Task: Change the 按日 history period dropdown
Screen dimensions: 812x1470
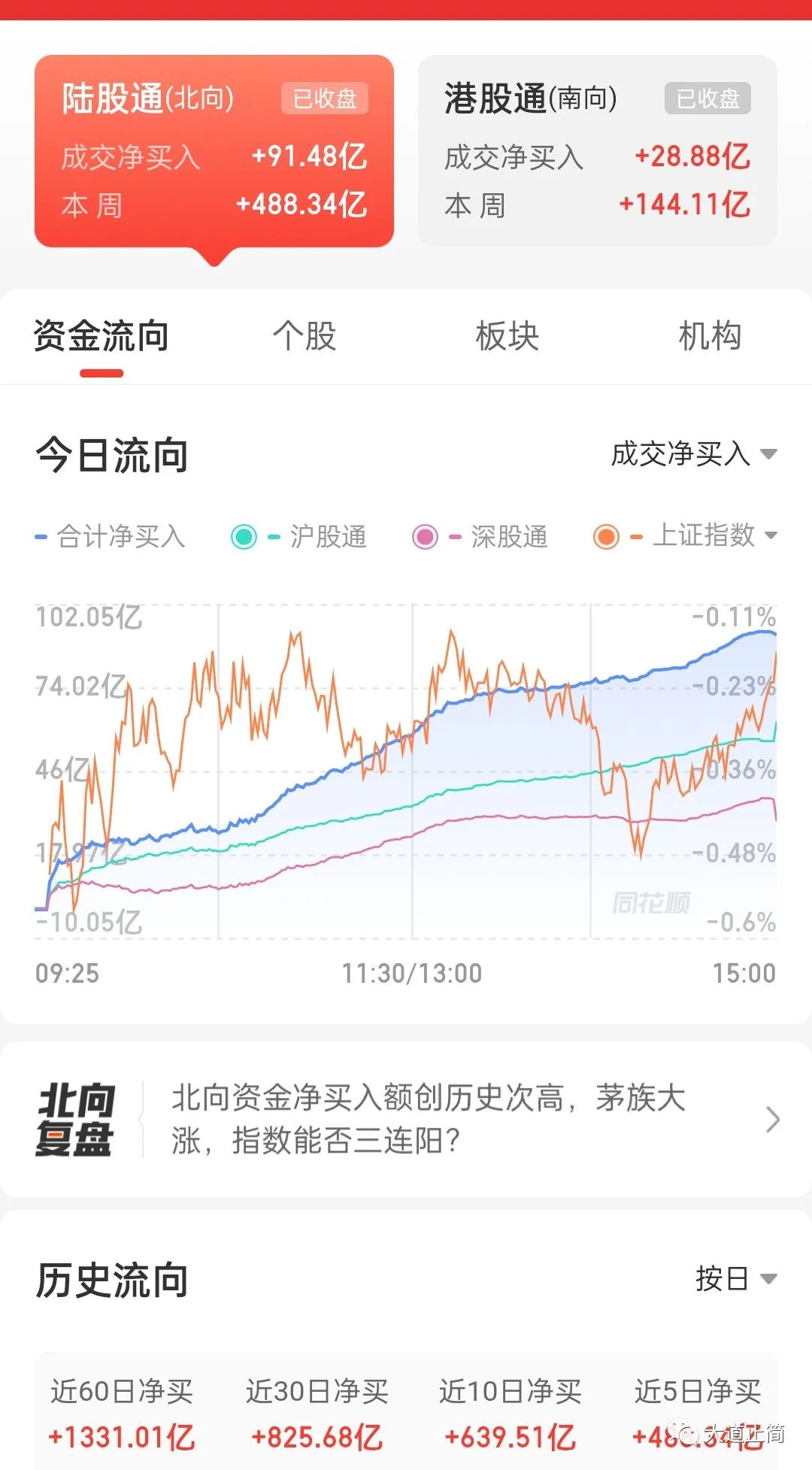Action: tap(735, 1279)
